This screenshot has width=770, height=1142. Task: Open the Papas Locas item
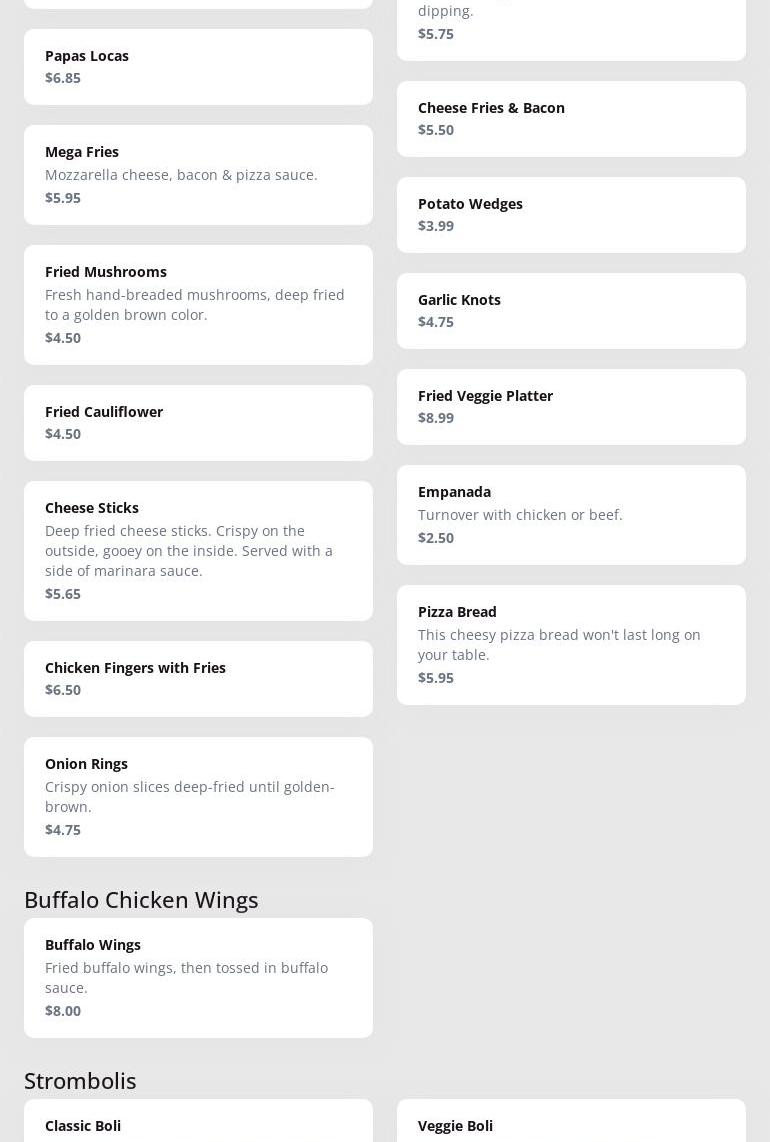(x=198, y=67)
